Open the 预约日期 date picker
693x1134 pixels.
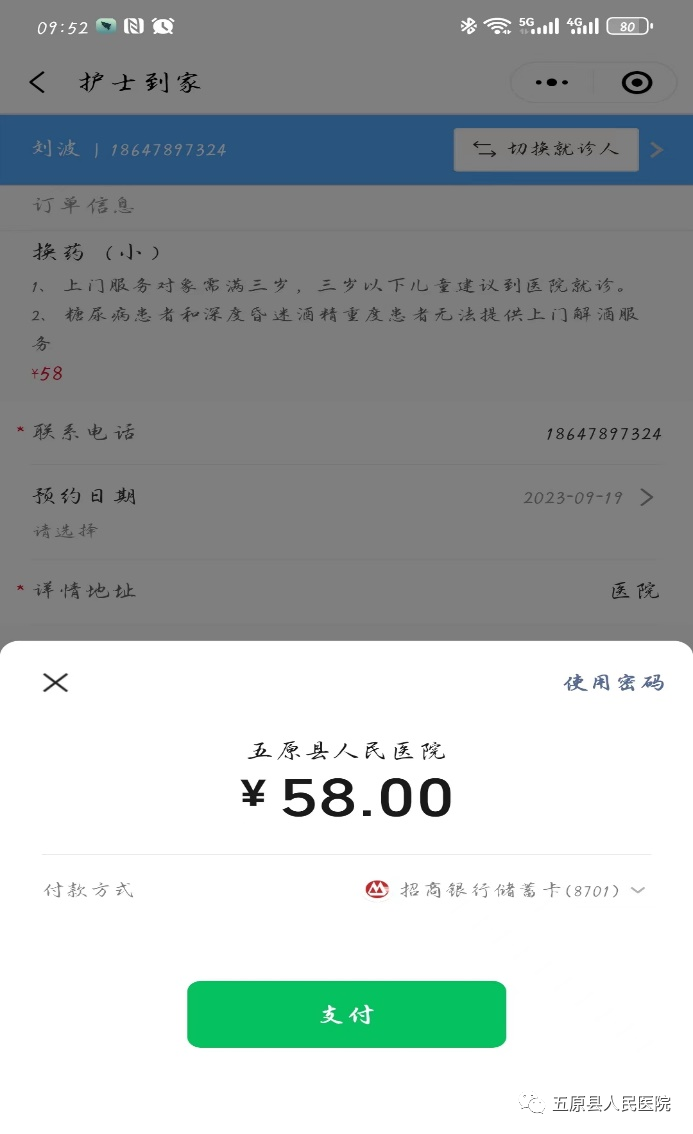point(586,497)
